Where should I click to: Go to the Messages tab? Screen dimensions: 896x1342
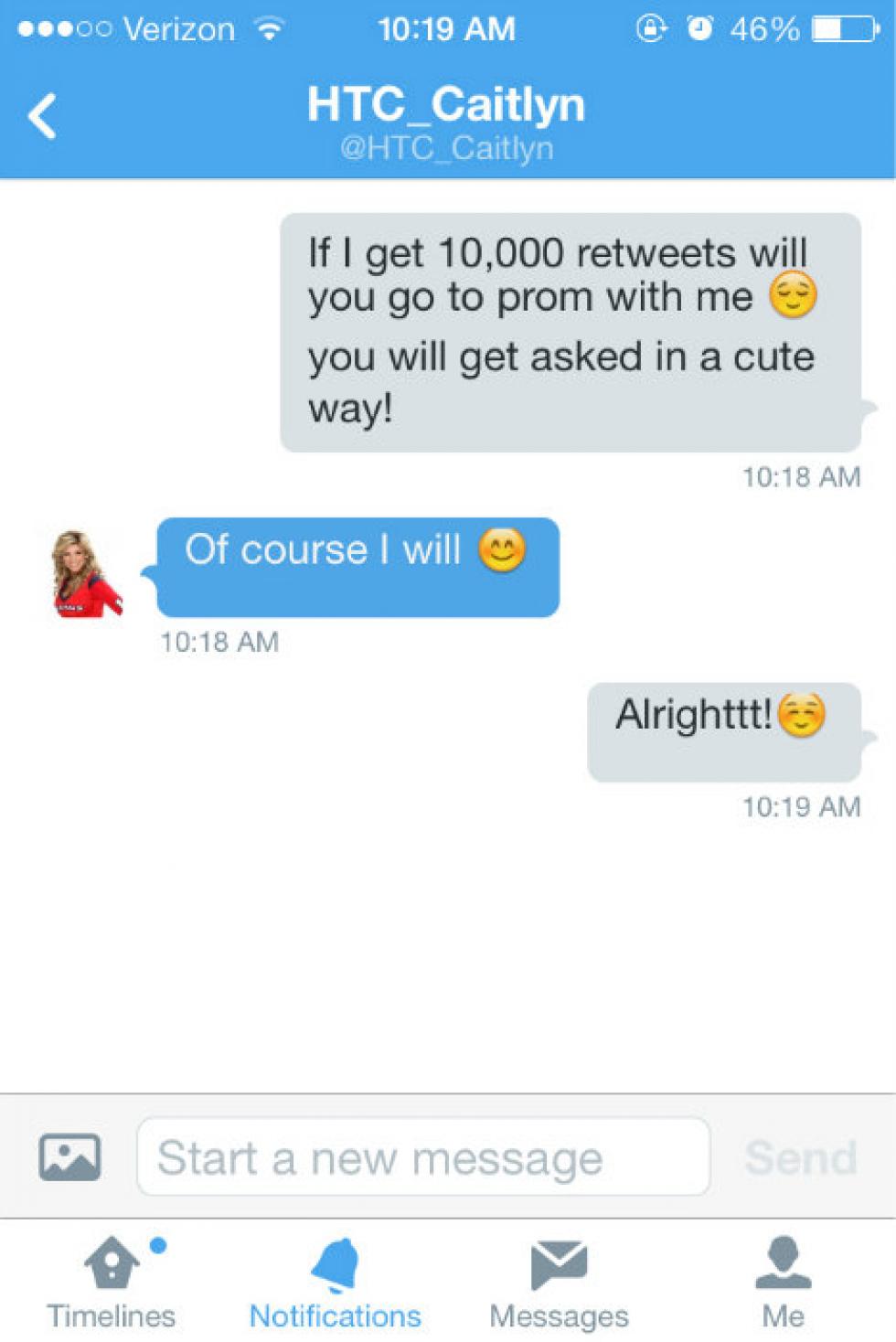(559, 1282)
